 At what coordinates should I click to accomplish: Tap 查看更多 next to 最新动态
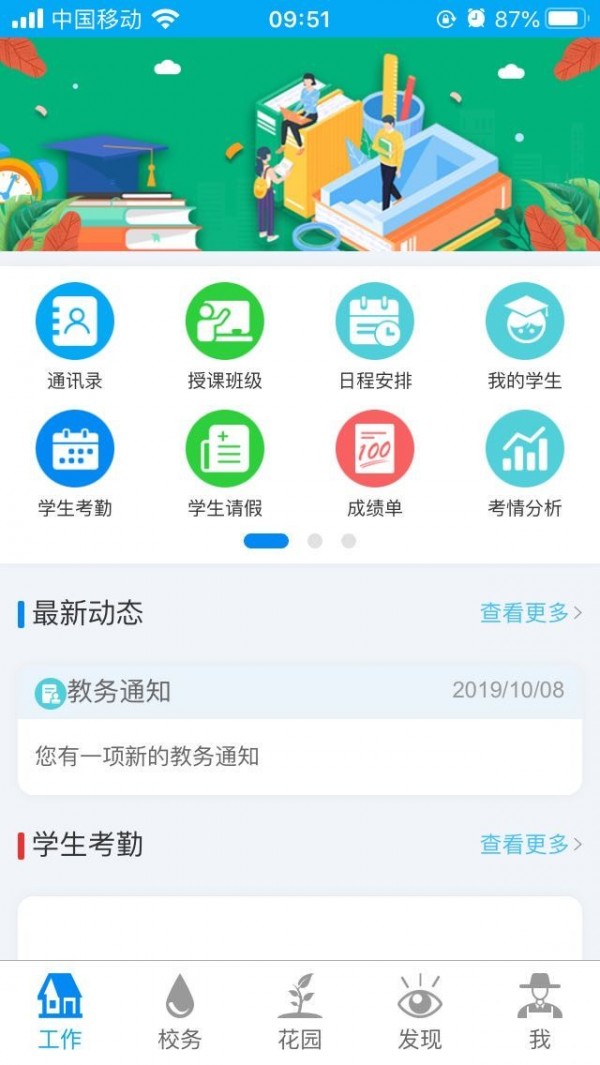tap(531, 613)
